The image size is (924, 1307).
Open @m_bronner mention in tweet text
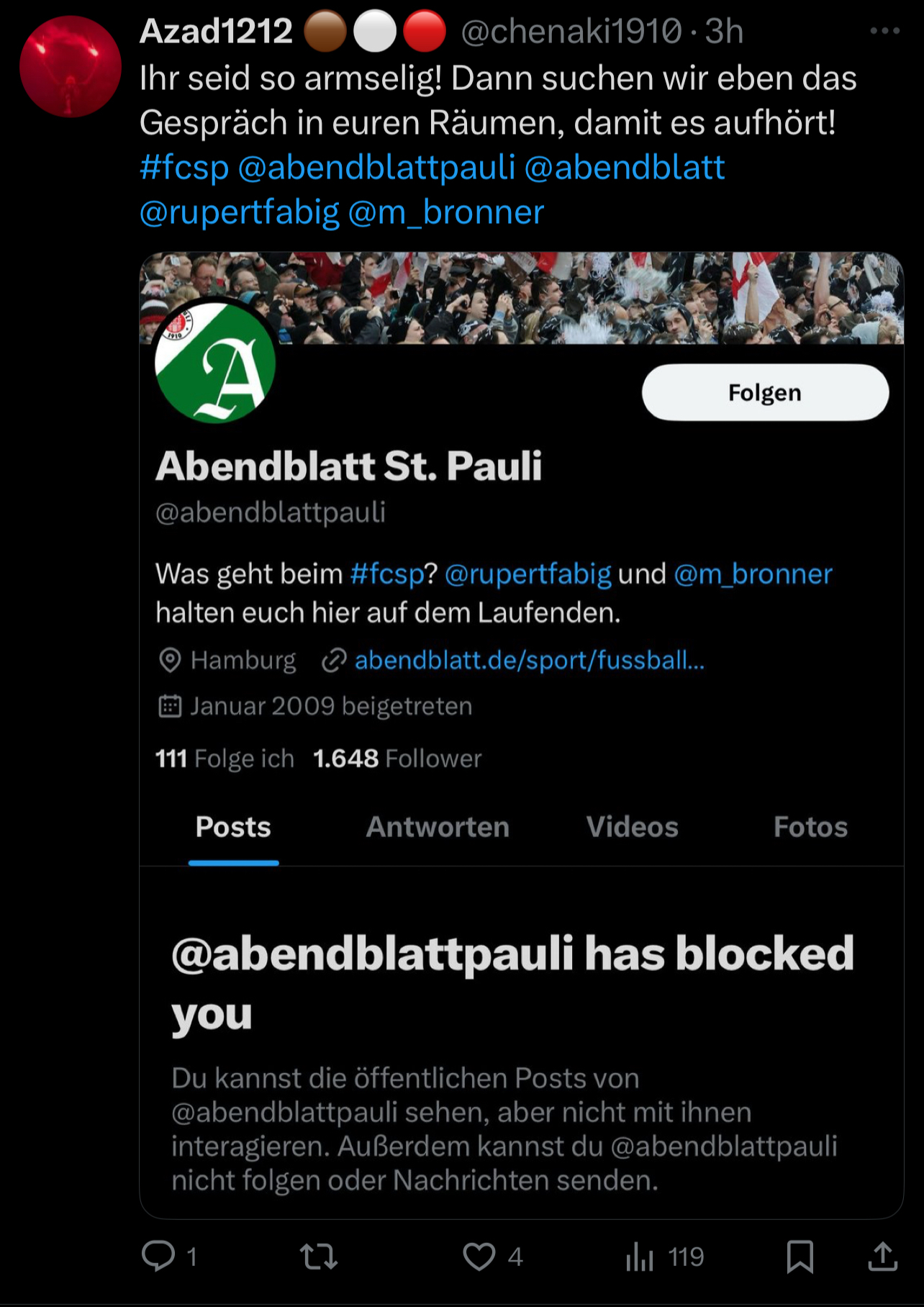pyautogui.click(x=445, y=212)
